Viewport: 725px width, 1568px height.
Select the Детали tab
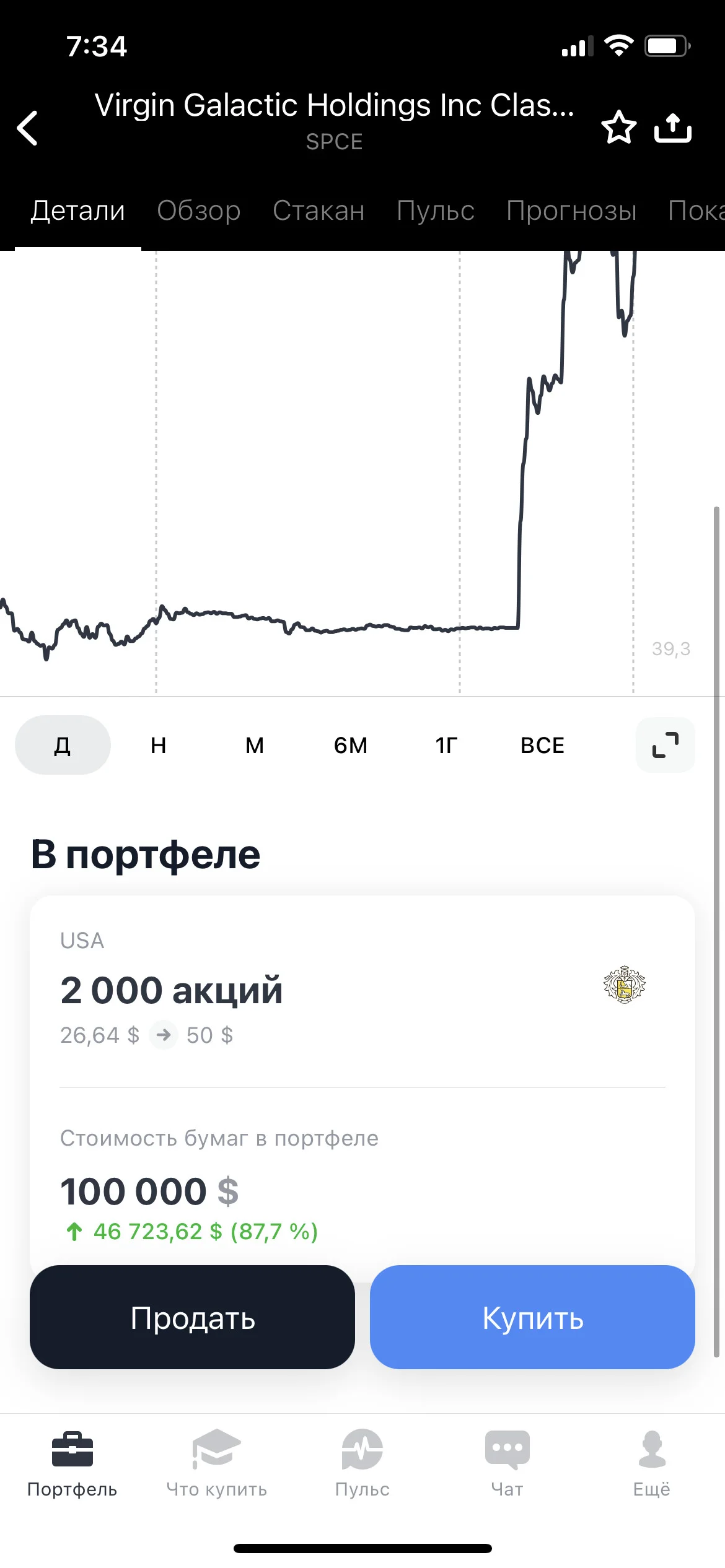pyautogui.click(x=78, y=211)
